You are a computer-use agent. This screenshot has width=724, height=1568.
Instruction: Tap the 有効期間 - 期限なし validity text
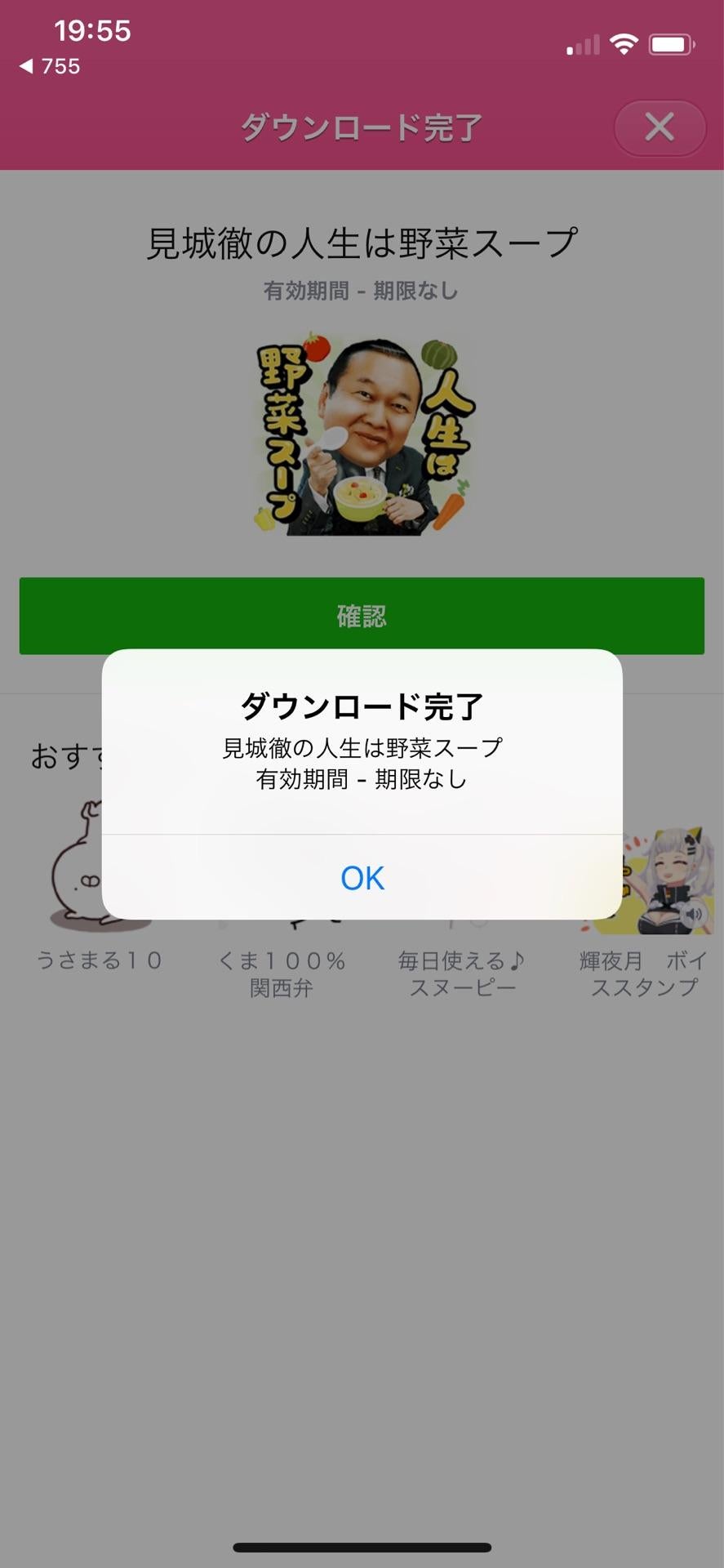[x=362, y=291]
